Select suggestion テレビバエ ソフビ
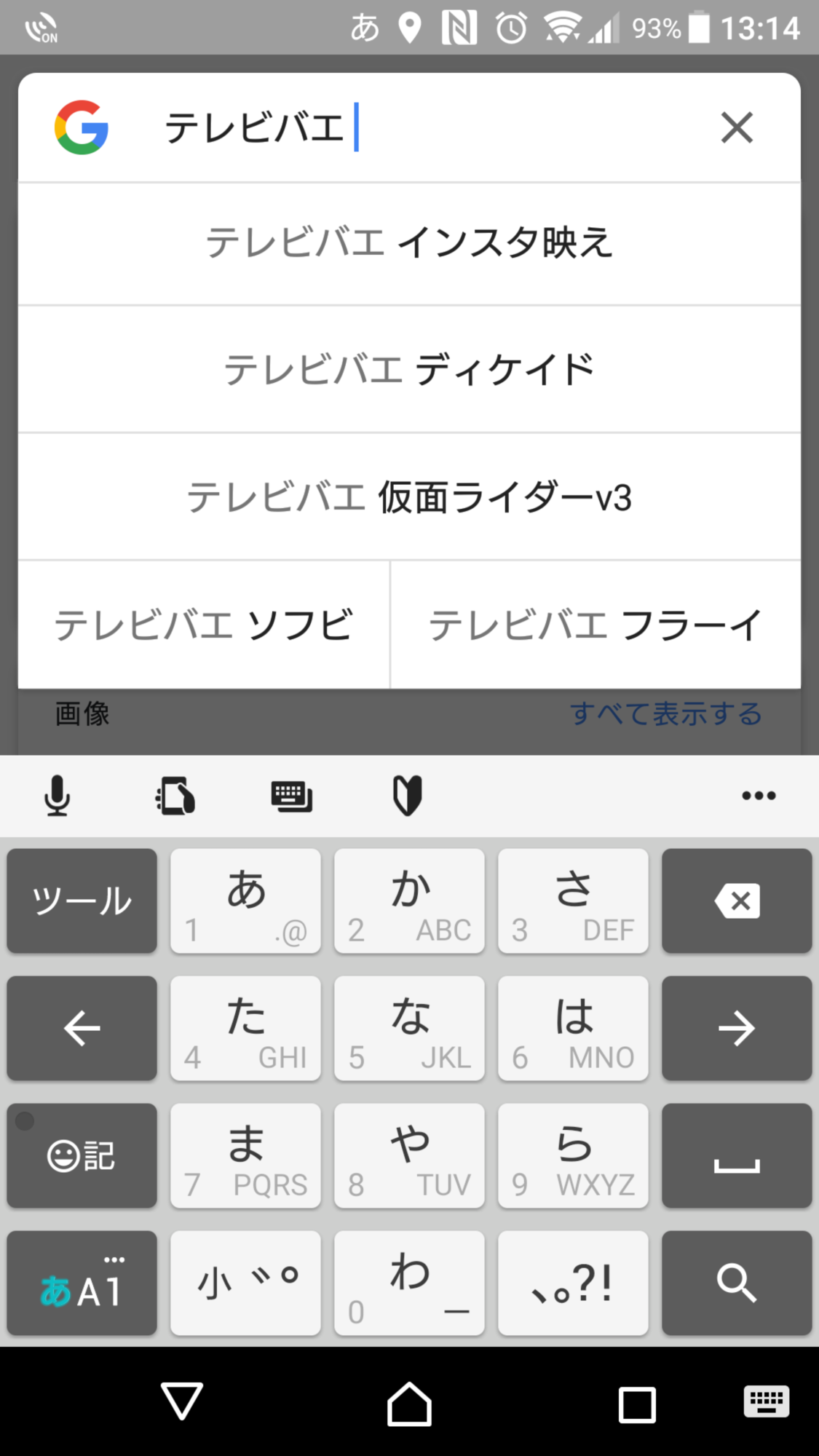This screenshot has width=819, height=1456. [204, 625]
